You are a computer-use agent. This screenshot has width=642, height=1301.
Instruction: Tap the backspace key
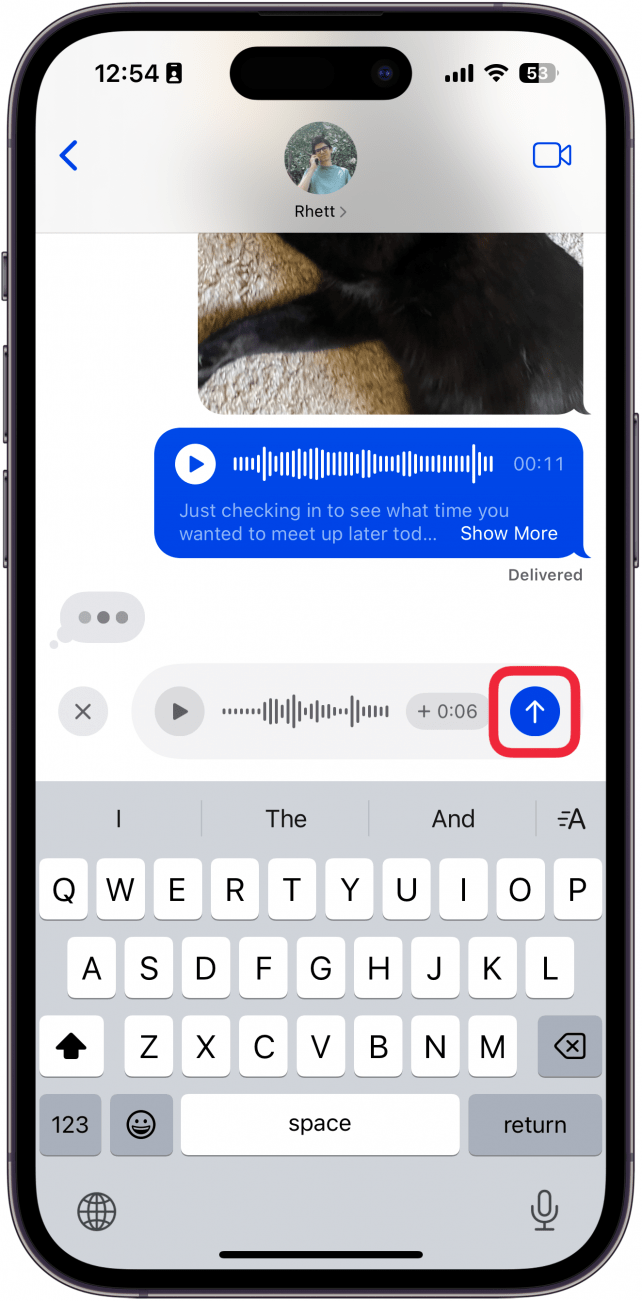coord(569,1047)
